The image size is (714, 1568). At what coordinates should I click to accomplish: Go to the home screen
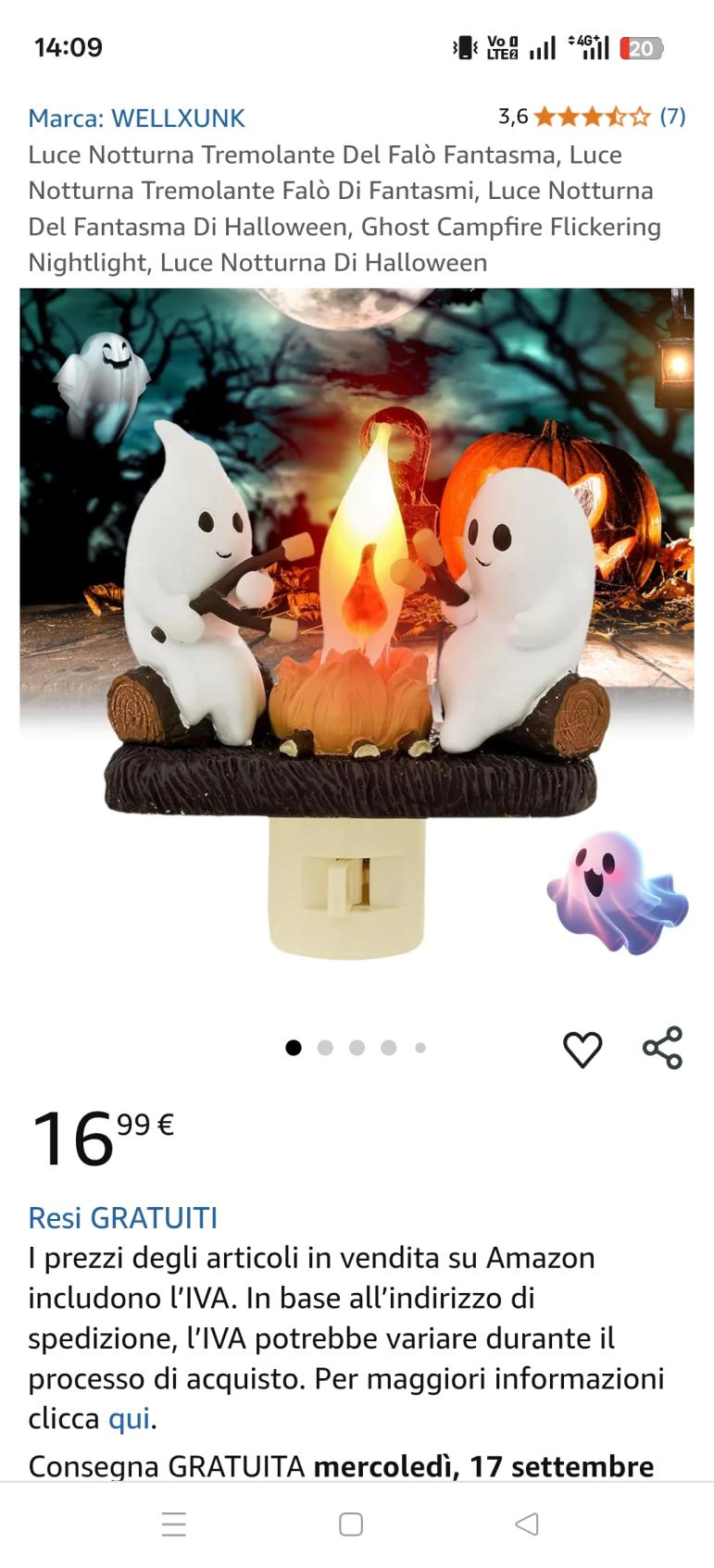351,1524
